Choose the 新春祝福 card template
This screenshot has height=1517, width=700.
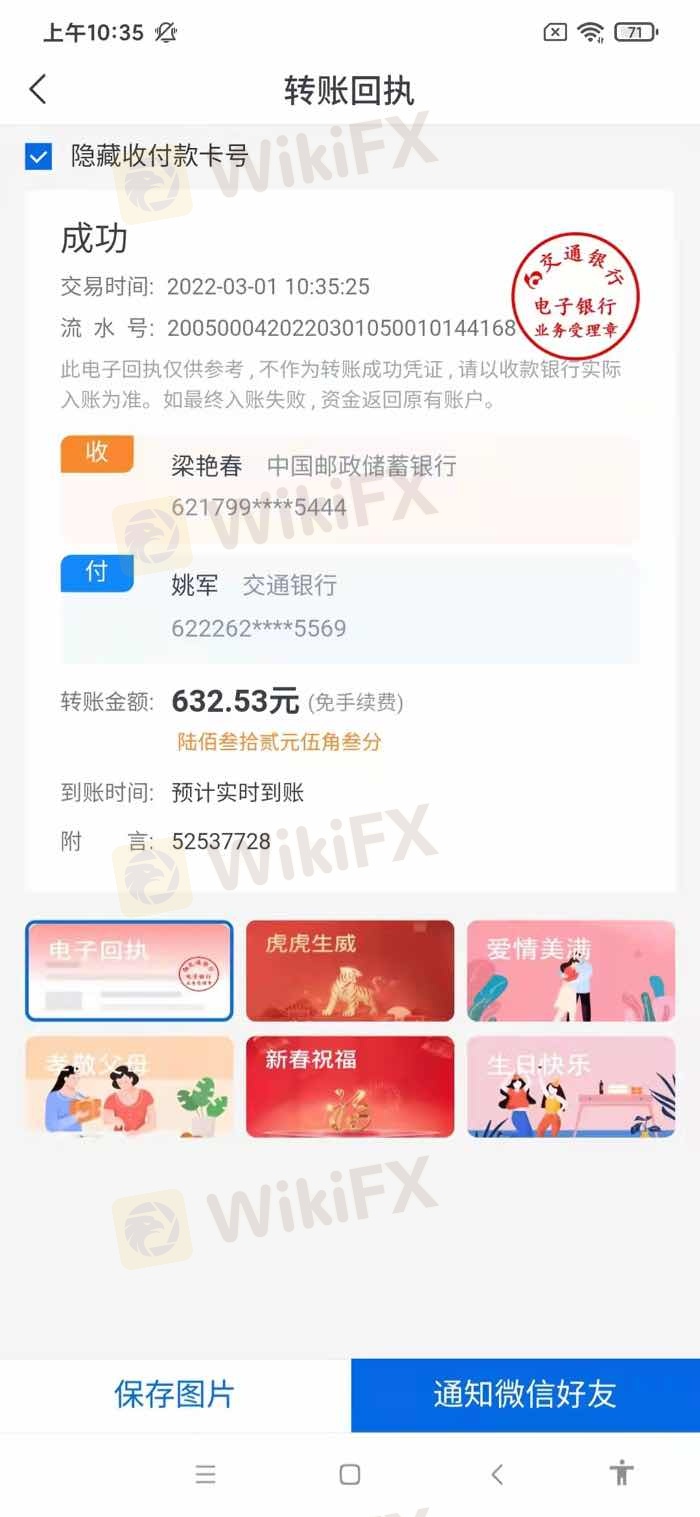click(350, 1086)
